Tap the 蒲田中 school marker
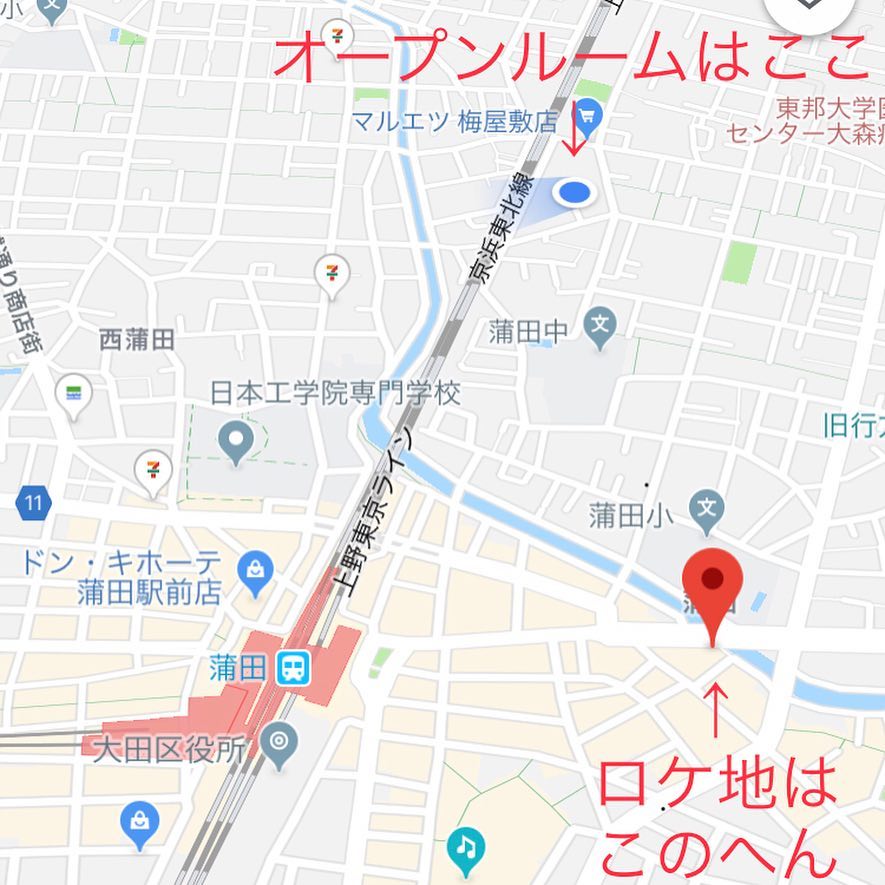Image resolution: width=885 pixels, height=885 pixels. 600,327
